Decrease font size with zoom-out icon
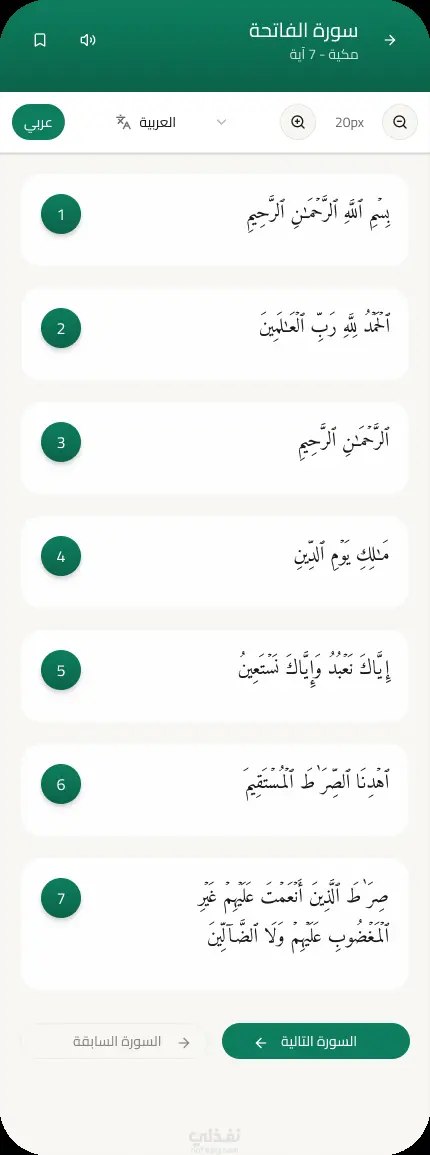This screenshot has height=1155, width=430. click(x=400, y=122)
